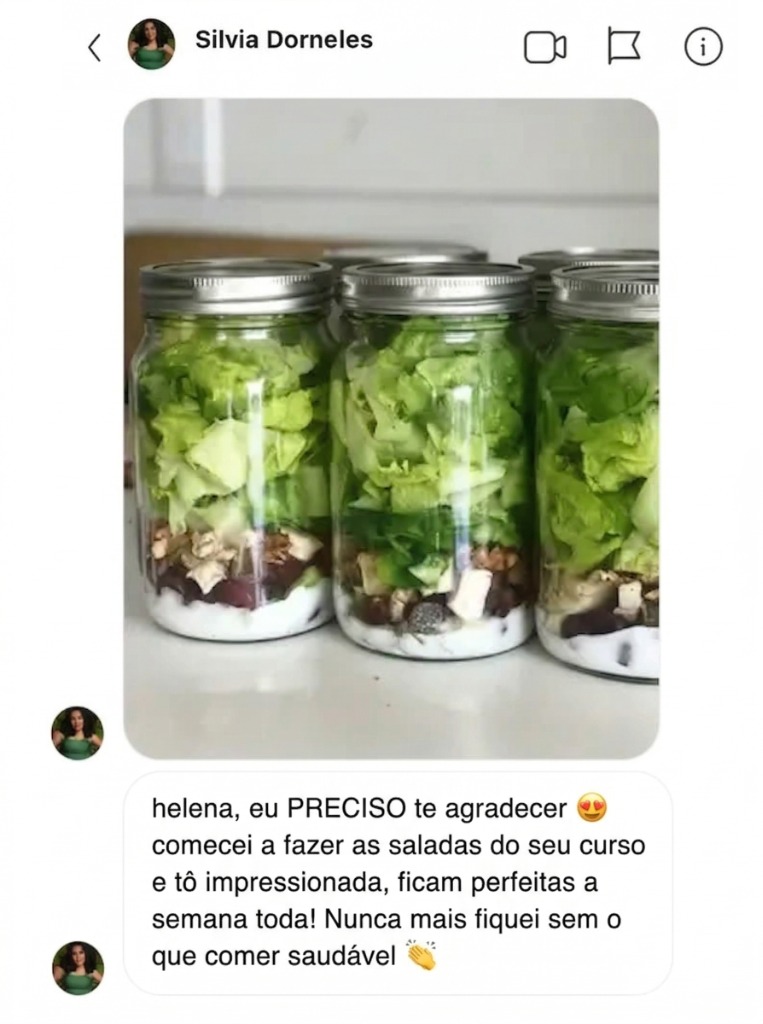763x1024 pixels.
Task: Open conversation info details
Action: 703,47
